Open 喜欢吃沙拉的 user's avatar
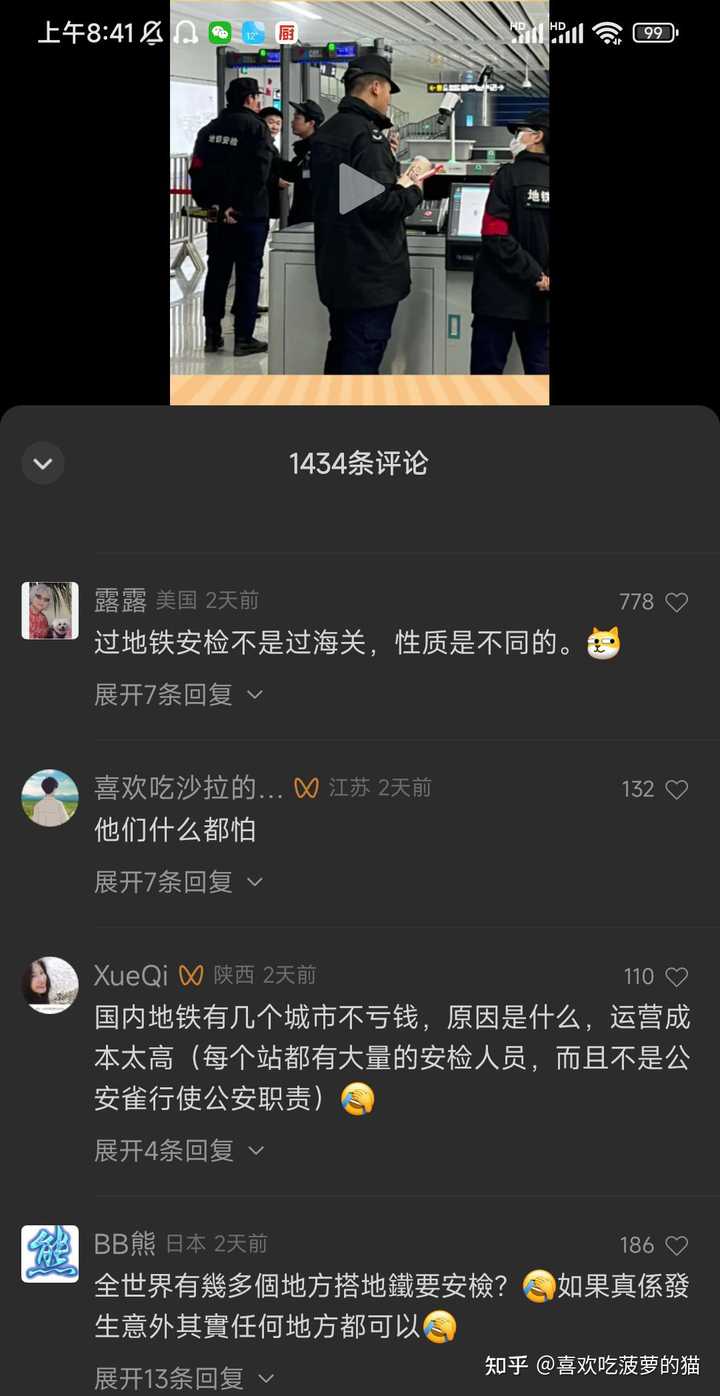The image size is (720, 1396). coord(50,798)
